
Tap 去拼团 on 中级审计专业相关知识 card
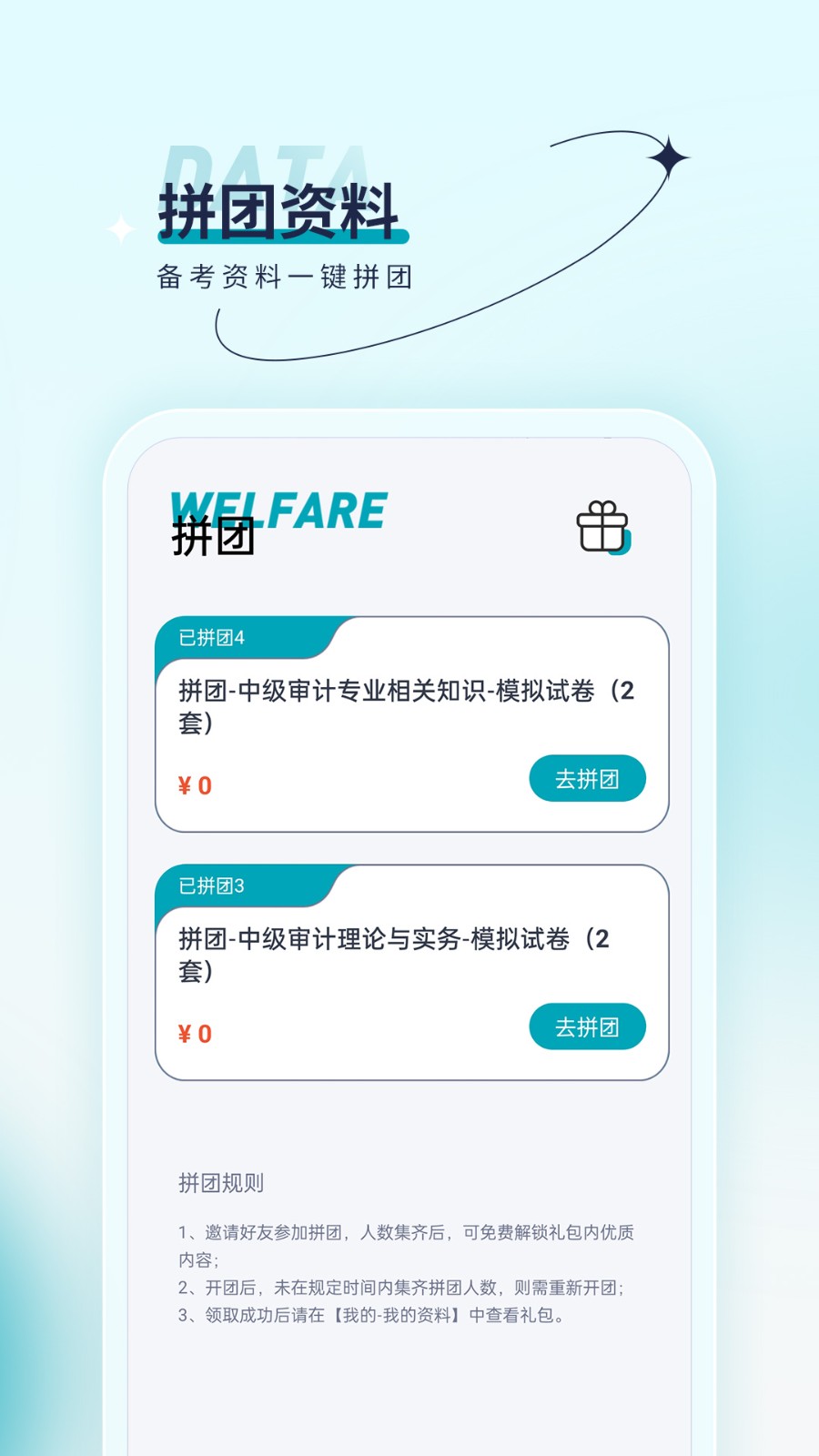587,779
